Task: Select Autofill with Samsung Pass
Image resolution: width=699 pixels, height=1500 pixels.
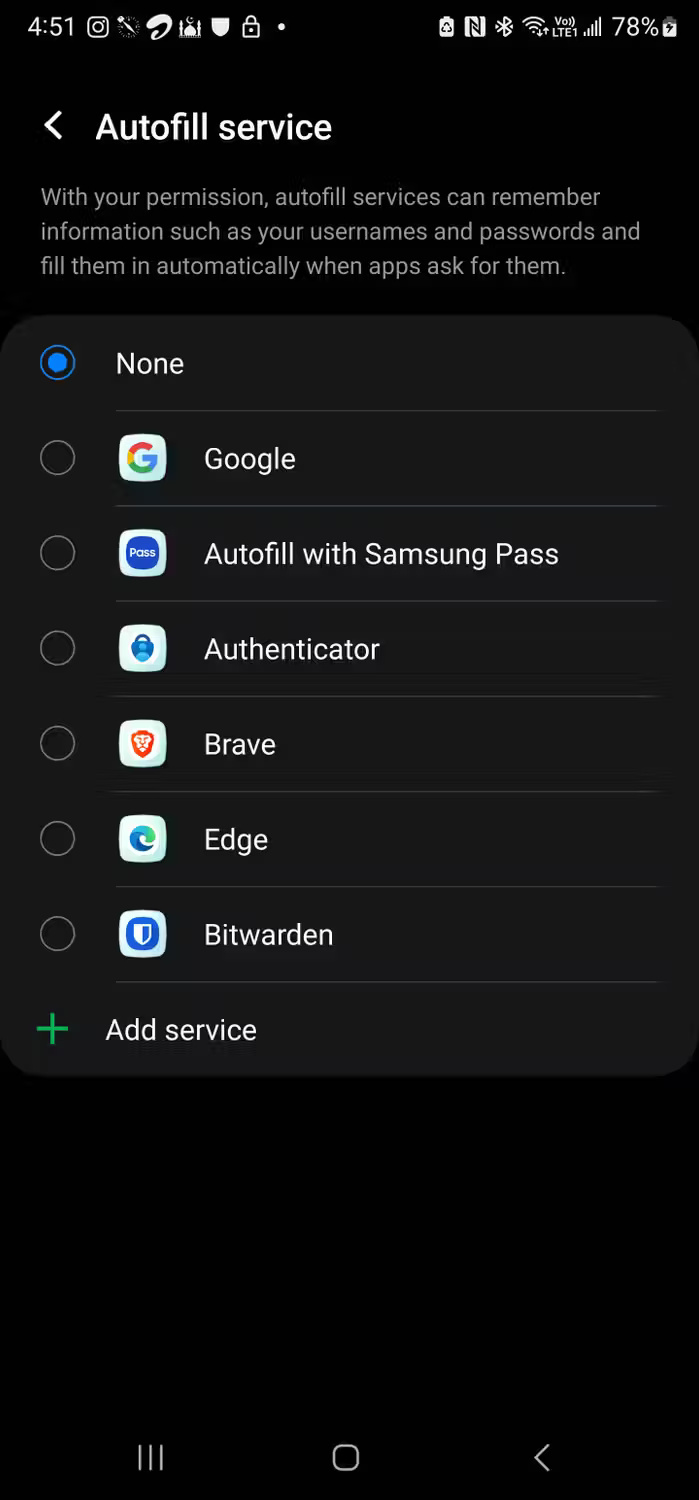Action: tap(58, 553)
